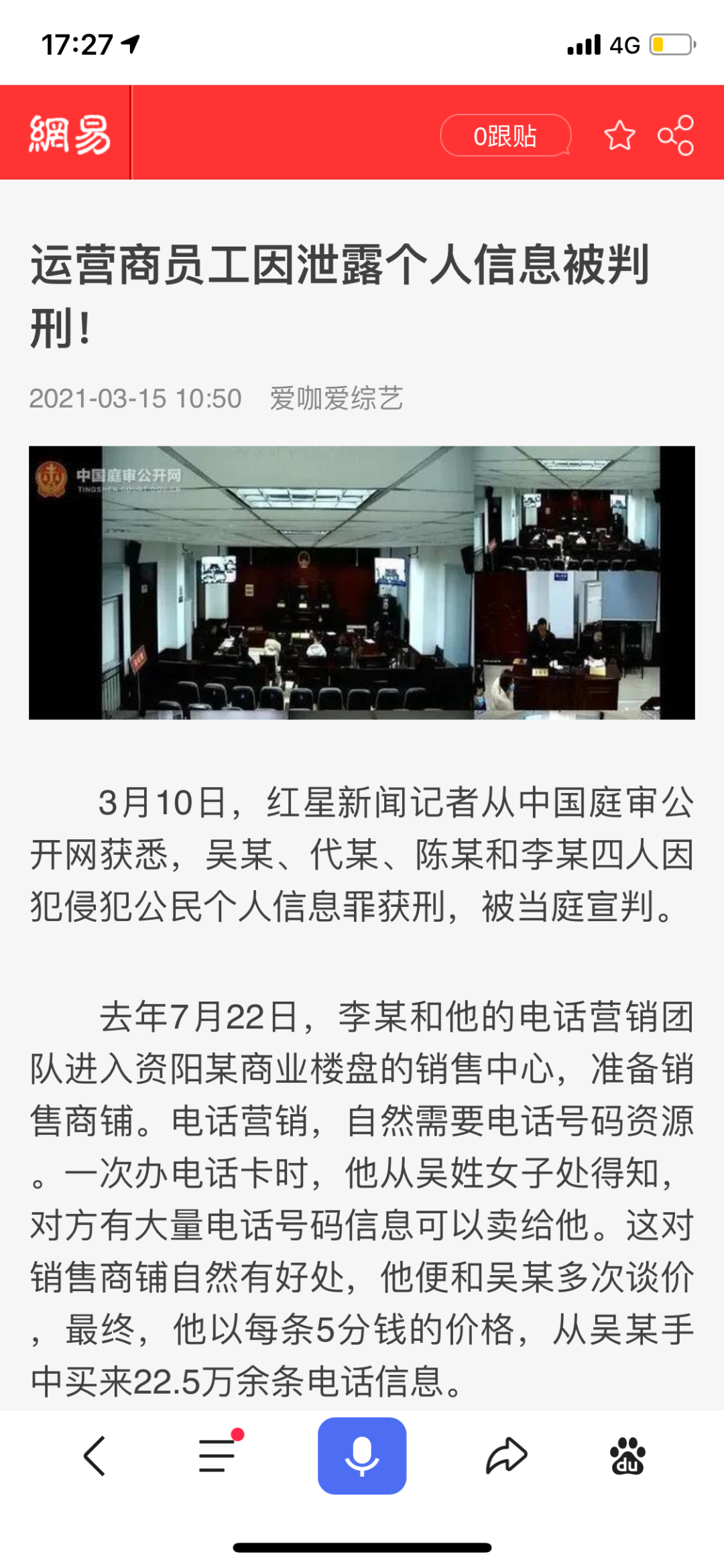Open the bottom menu with red dot
Screen dimensions: 724x1568
pyautogui.click(x=218, y=1455)
